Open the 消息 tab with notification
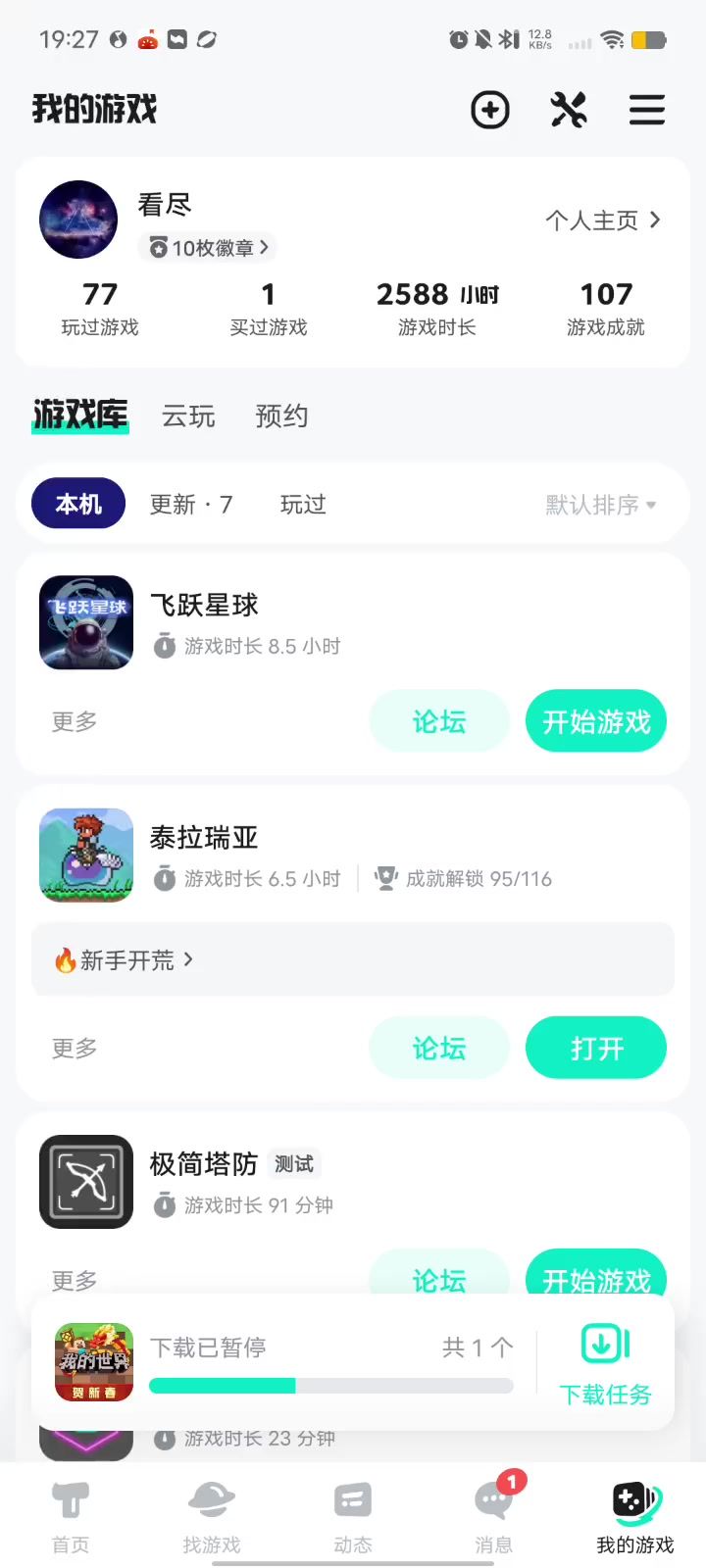Image resolution: width=706 pixels, height=1568 pixels. click(494, 1517)
